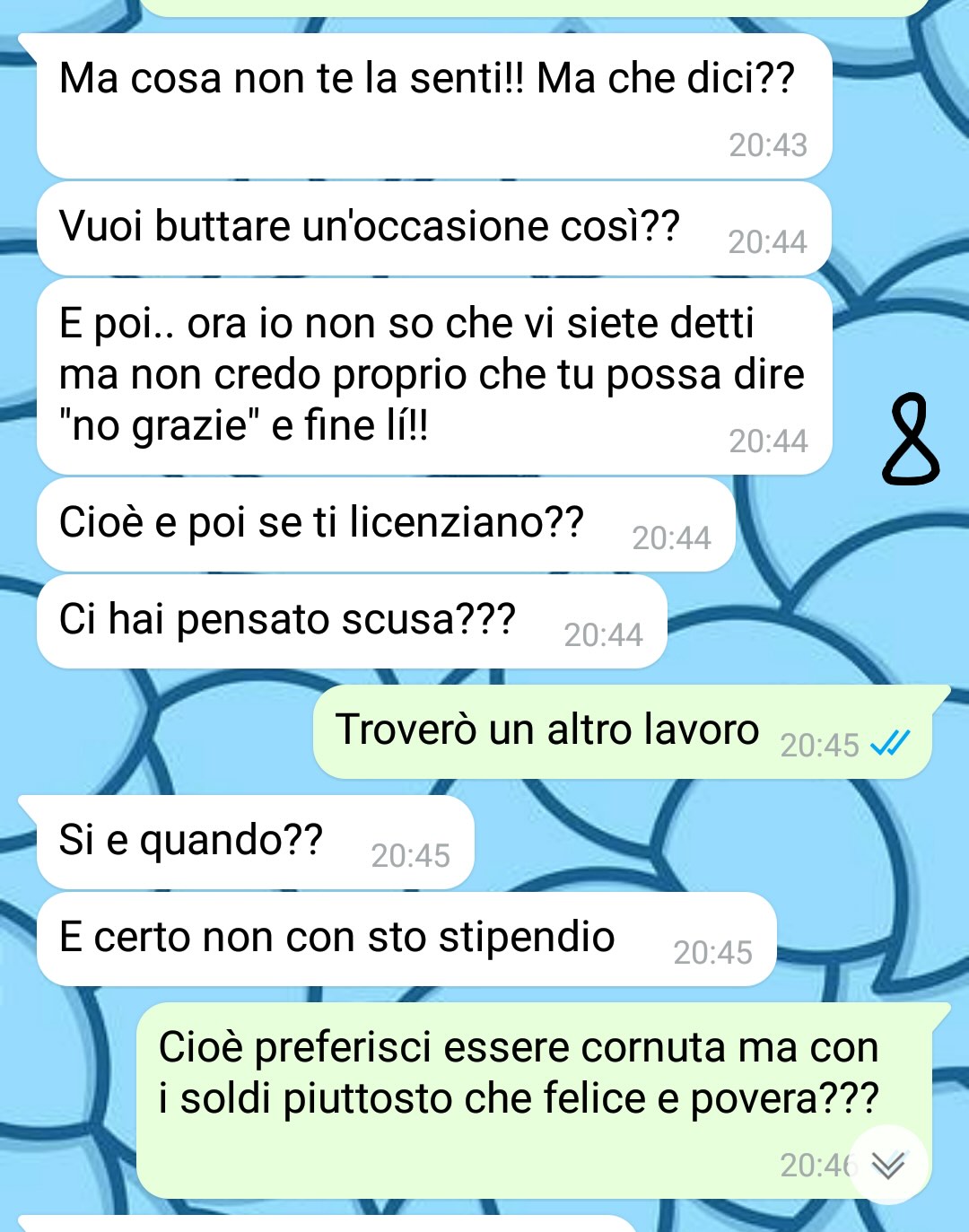Jump to latest messages with the down arrow
The height and width of the screenshot is (1232, 969).
887,1164
